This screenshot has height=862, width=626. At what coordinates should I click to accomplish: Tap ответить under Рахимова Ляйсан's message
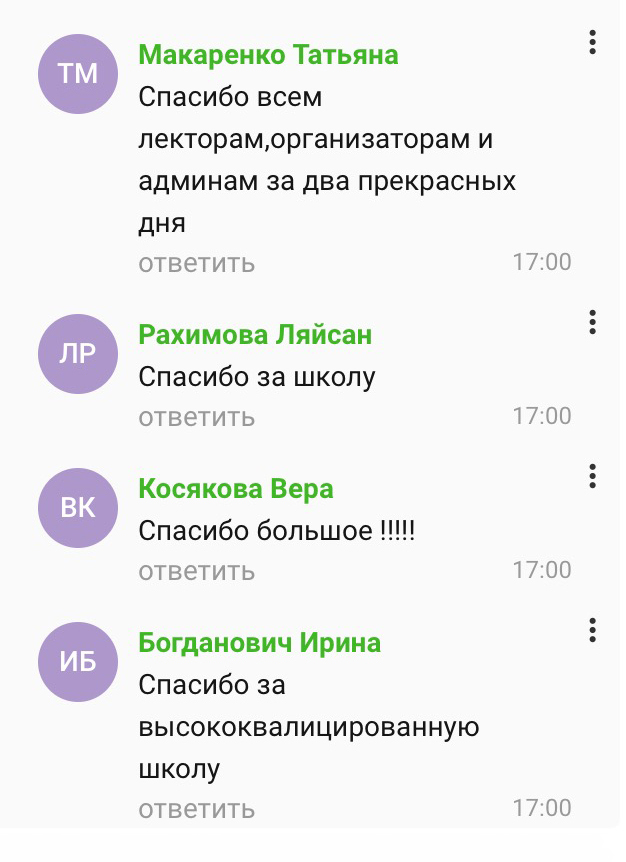196,416
